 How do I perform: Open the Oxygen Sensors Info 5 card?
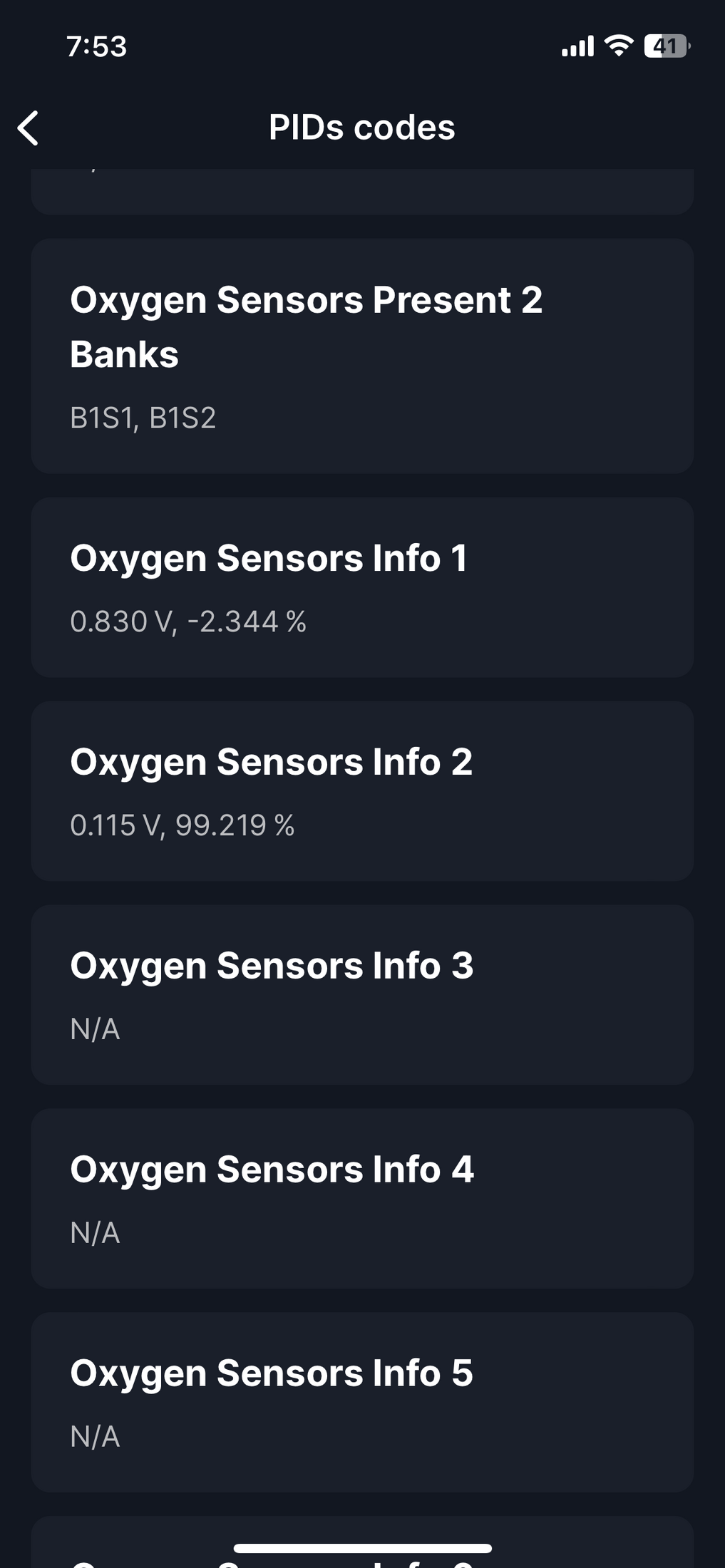pos(362,1403)
